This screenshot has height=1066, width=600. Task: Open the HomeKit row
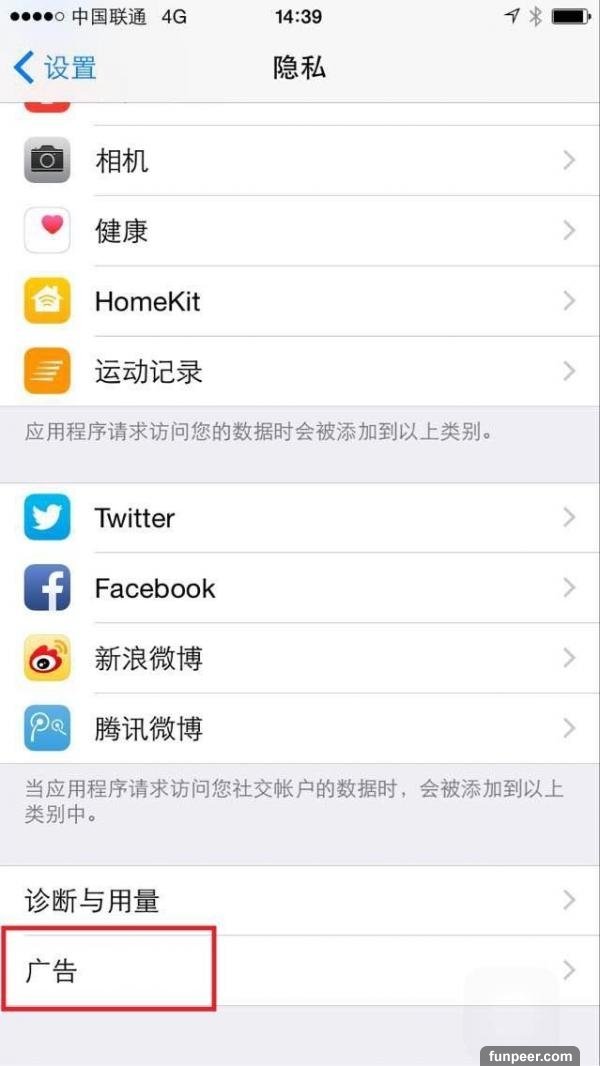(300, 301)
